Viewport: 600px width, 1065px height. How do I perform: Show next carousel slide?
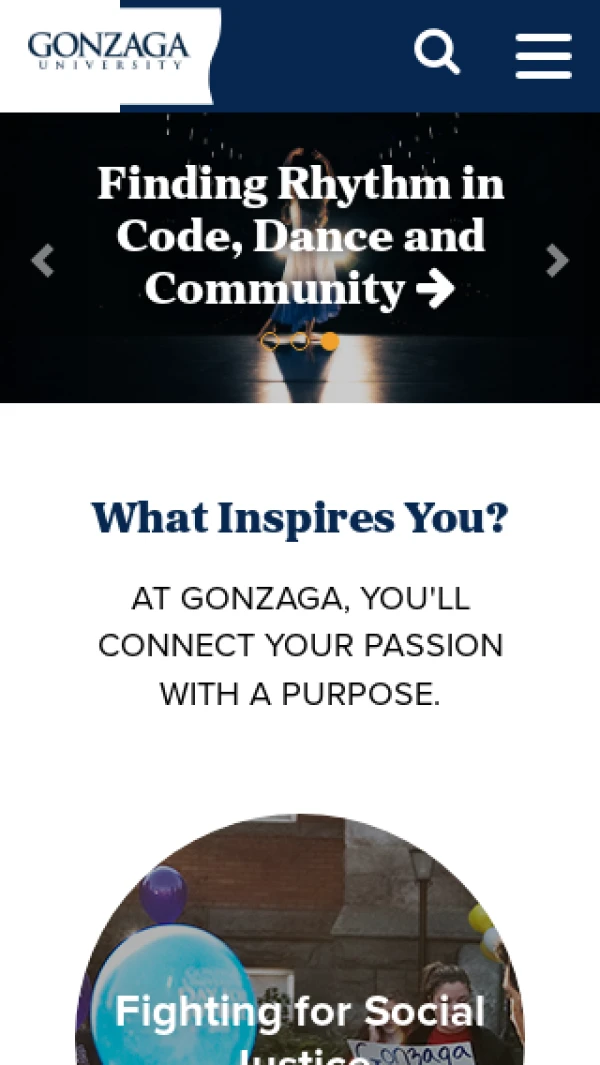(x=557, y=261)
